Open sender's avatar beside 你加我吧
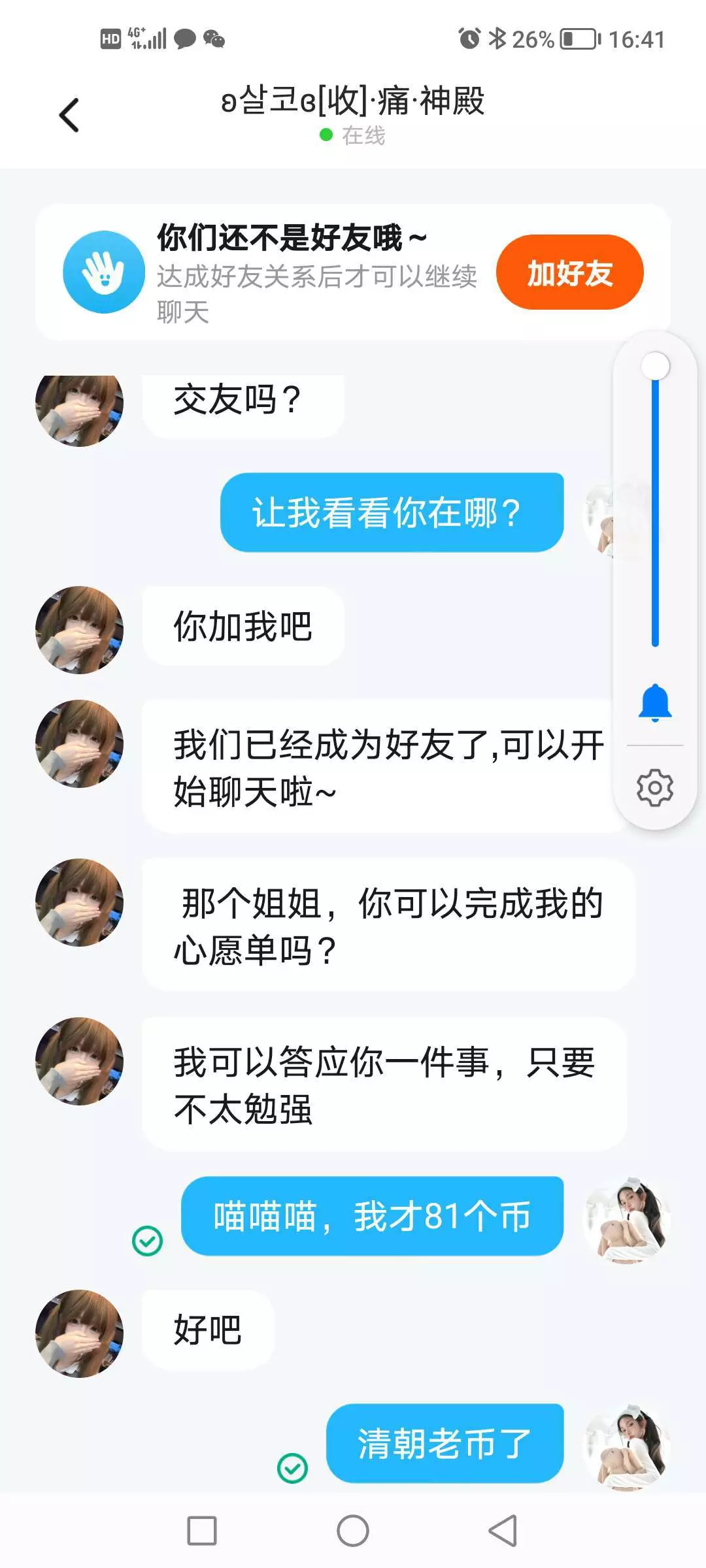The height and width of the screenshot is (1568, 706). coord(79,630)
